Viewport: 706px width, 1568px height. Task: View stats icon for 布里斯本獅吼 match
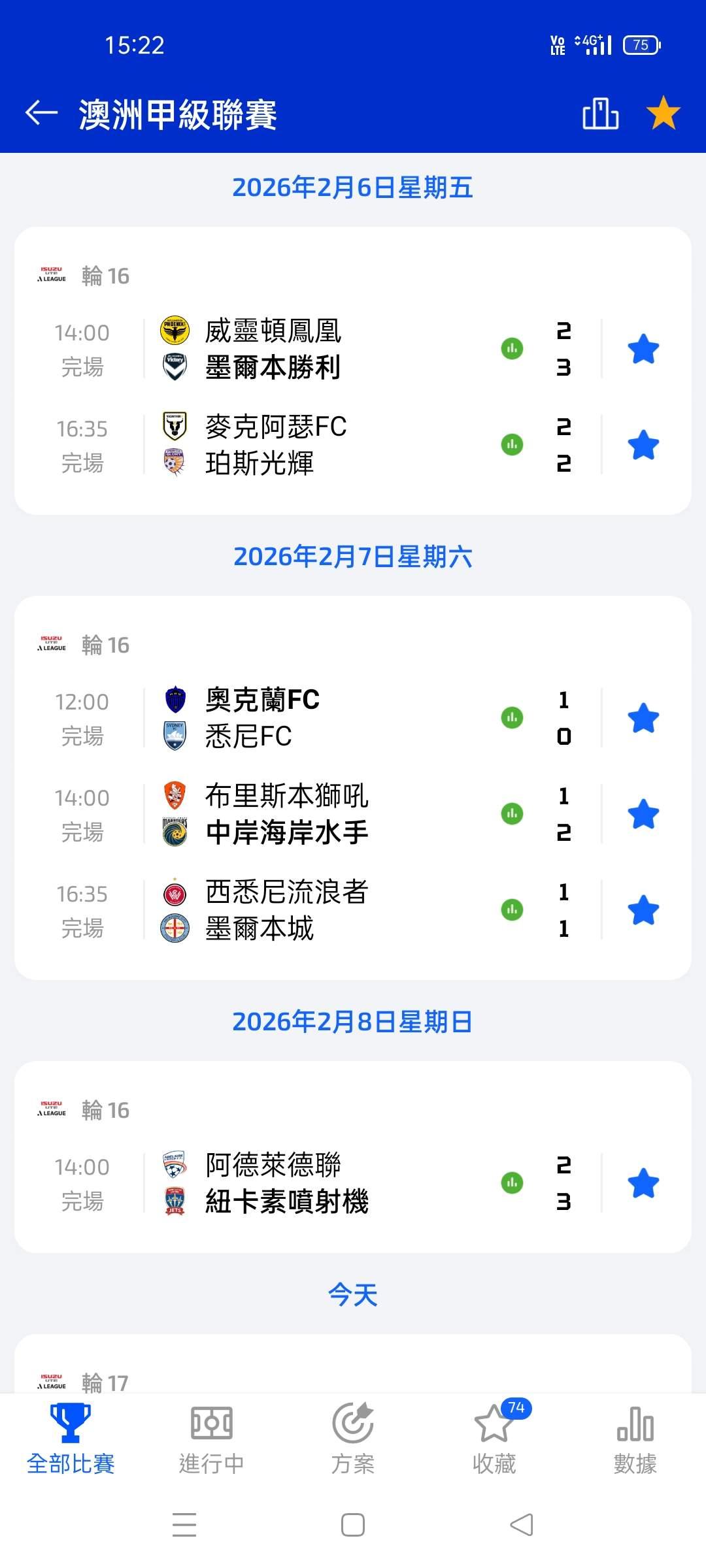pos(512,814)
